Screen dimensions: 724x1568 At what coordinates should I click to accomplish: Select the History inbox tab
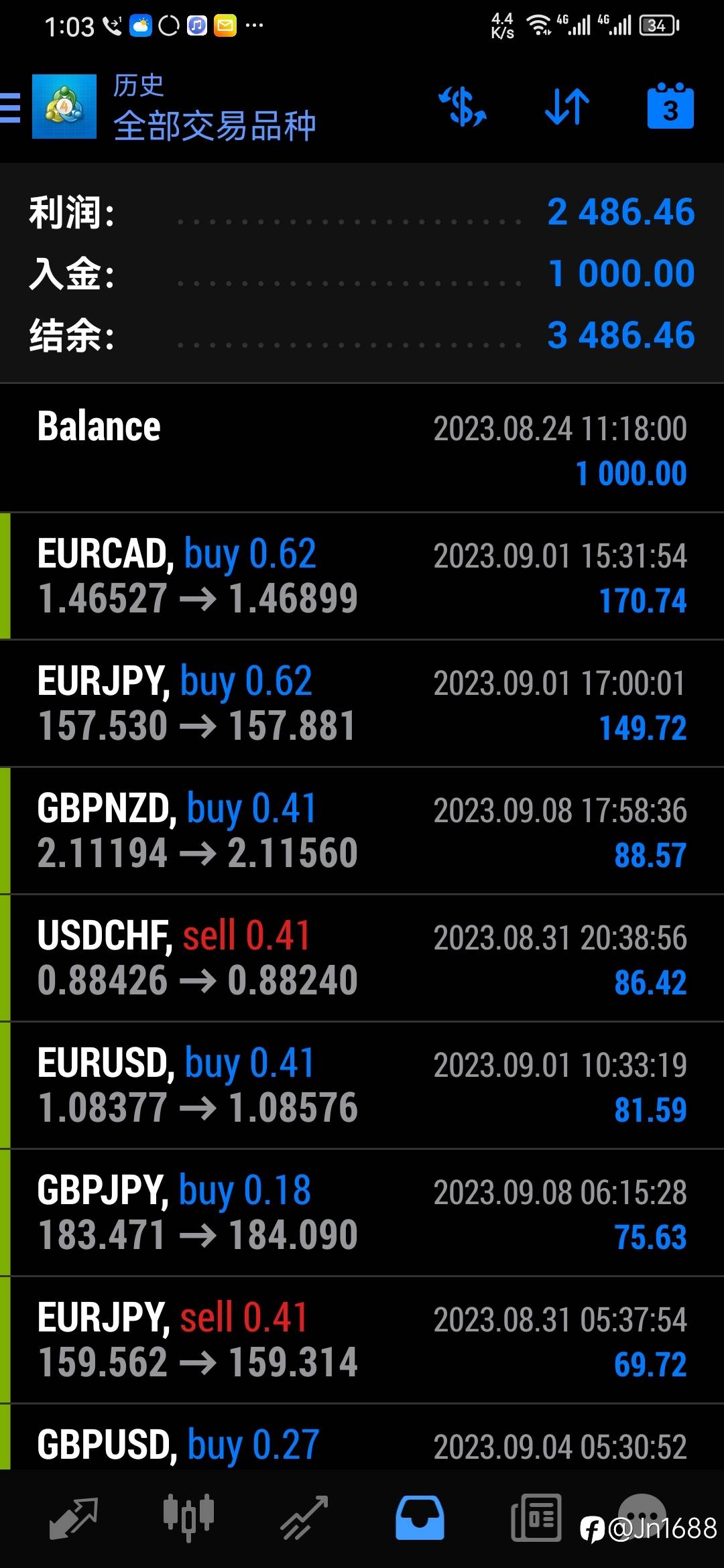(420, 1517)
